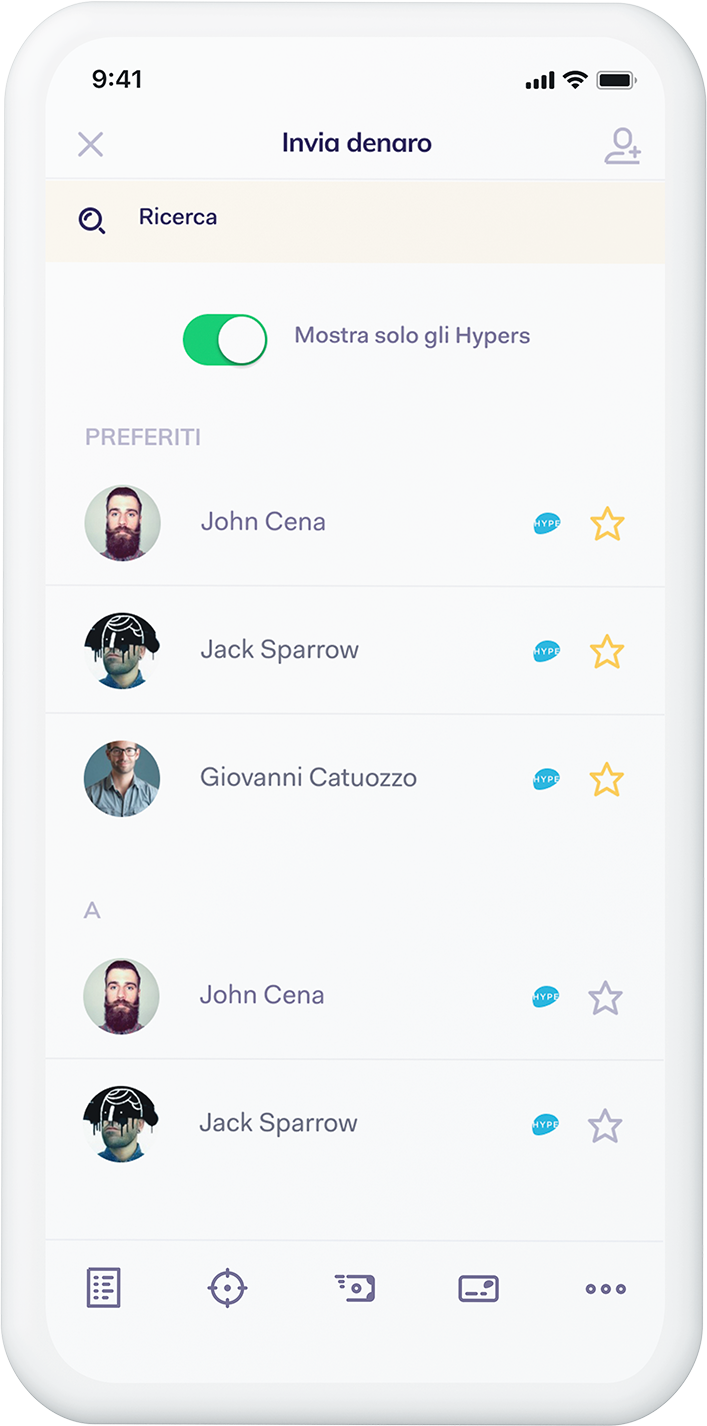Unstar Jack Sparrow in Preferiti

[x=607, y=652]
